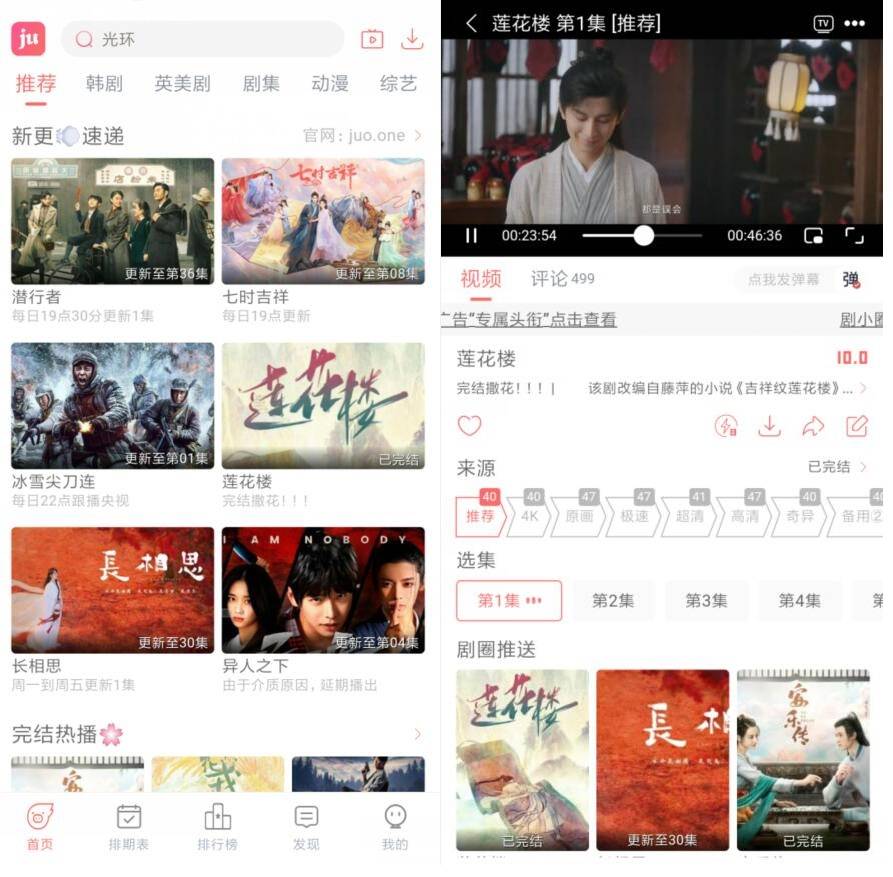
Task: Choose episode 第2集
Action: (x=613, y=601)
